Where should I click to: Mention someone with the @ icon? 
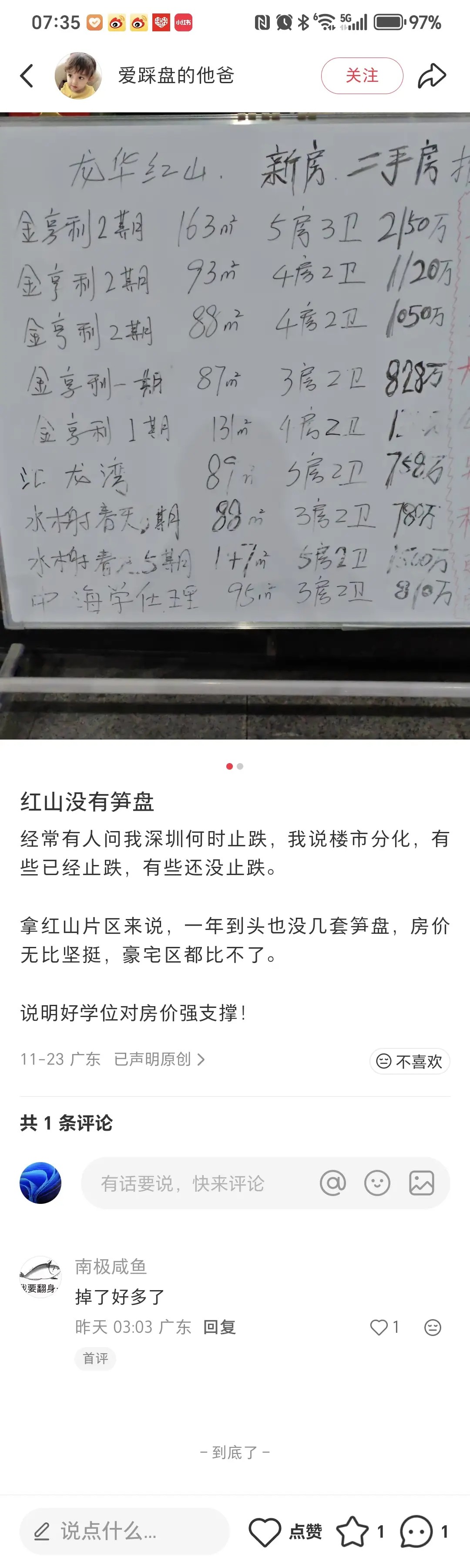[x=332, y=1183]
